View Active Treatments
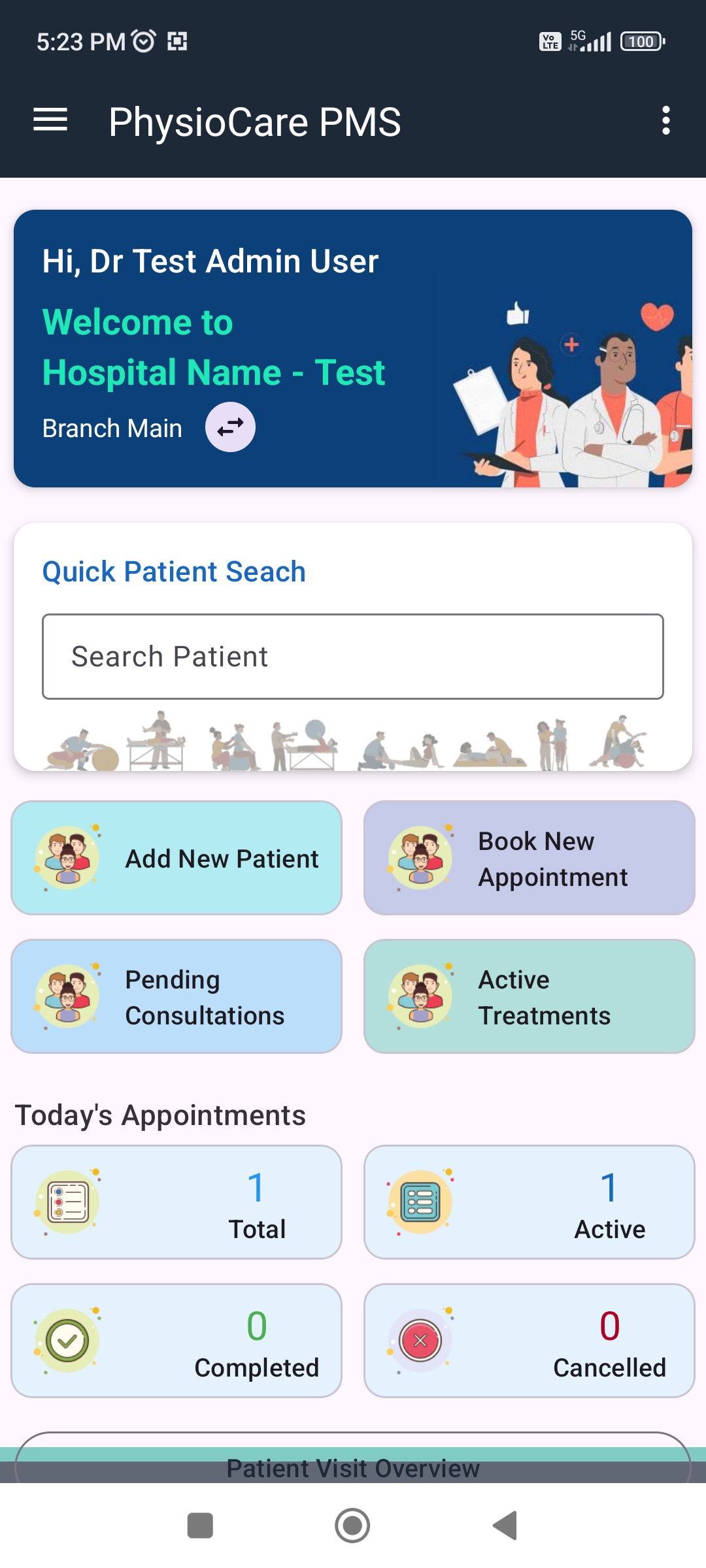This screenshot has width=706, height=1568. point(529,996)
